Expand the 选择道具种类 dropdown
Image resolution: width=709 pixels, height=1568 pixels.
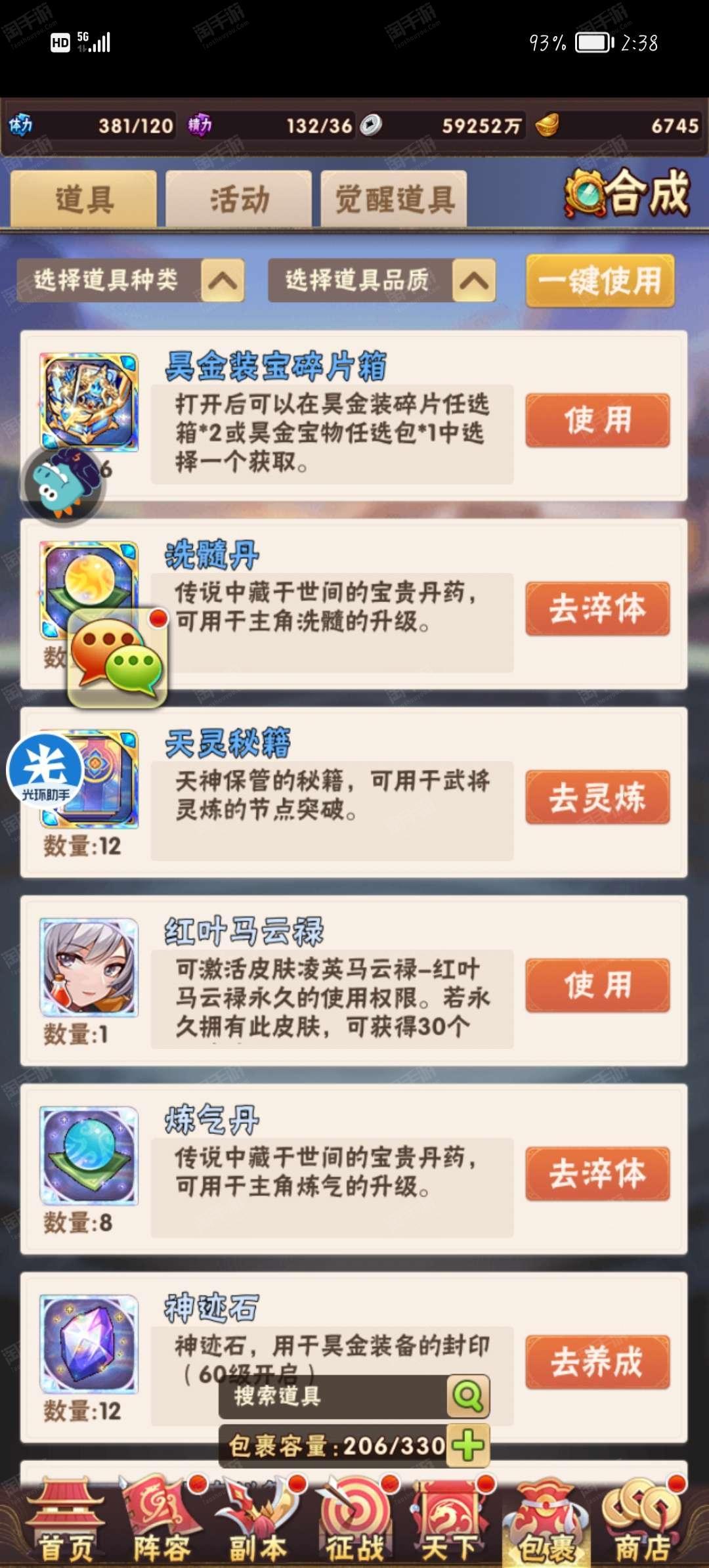coord(130,280)
